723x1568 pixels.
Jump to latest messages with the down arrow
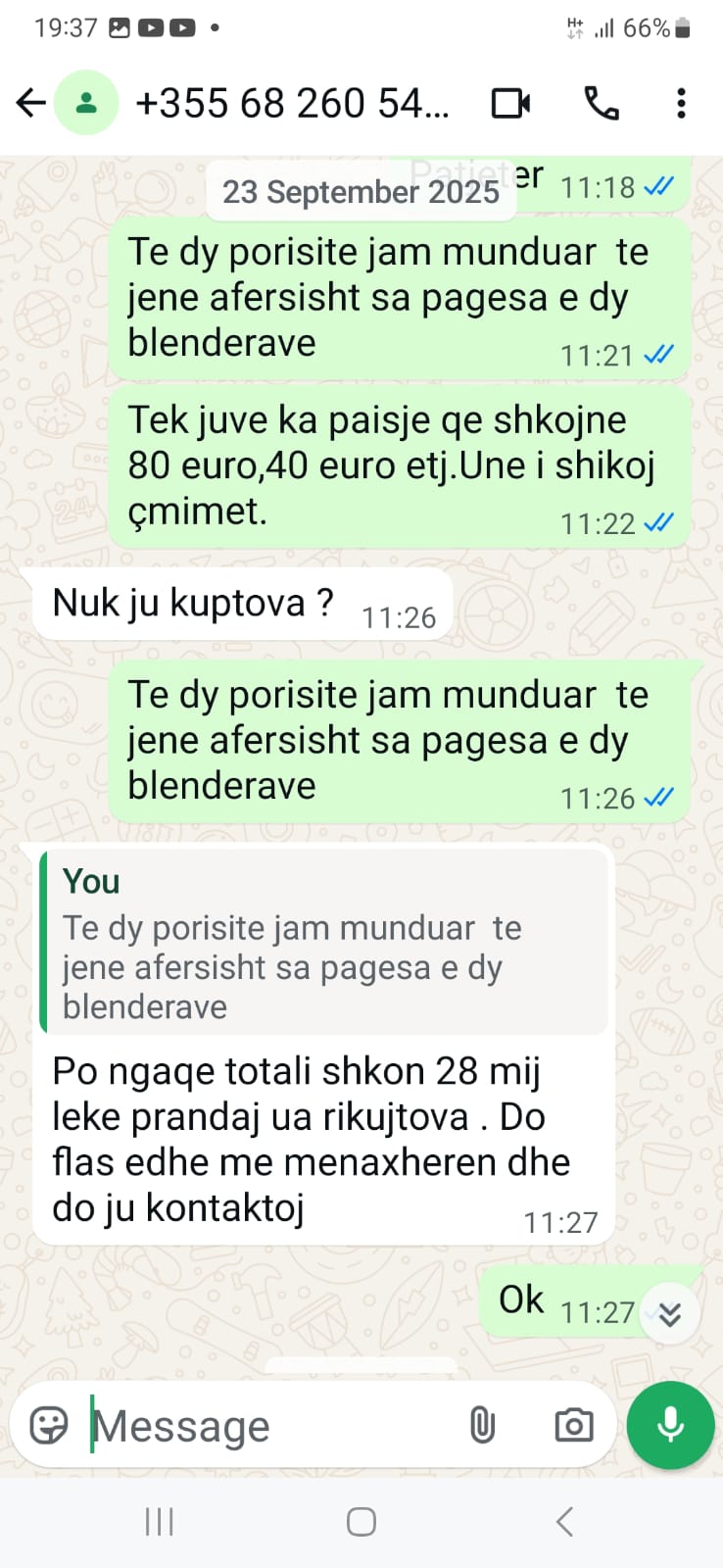click(x=670, y=1314)
